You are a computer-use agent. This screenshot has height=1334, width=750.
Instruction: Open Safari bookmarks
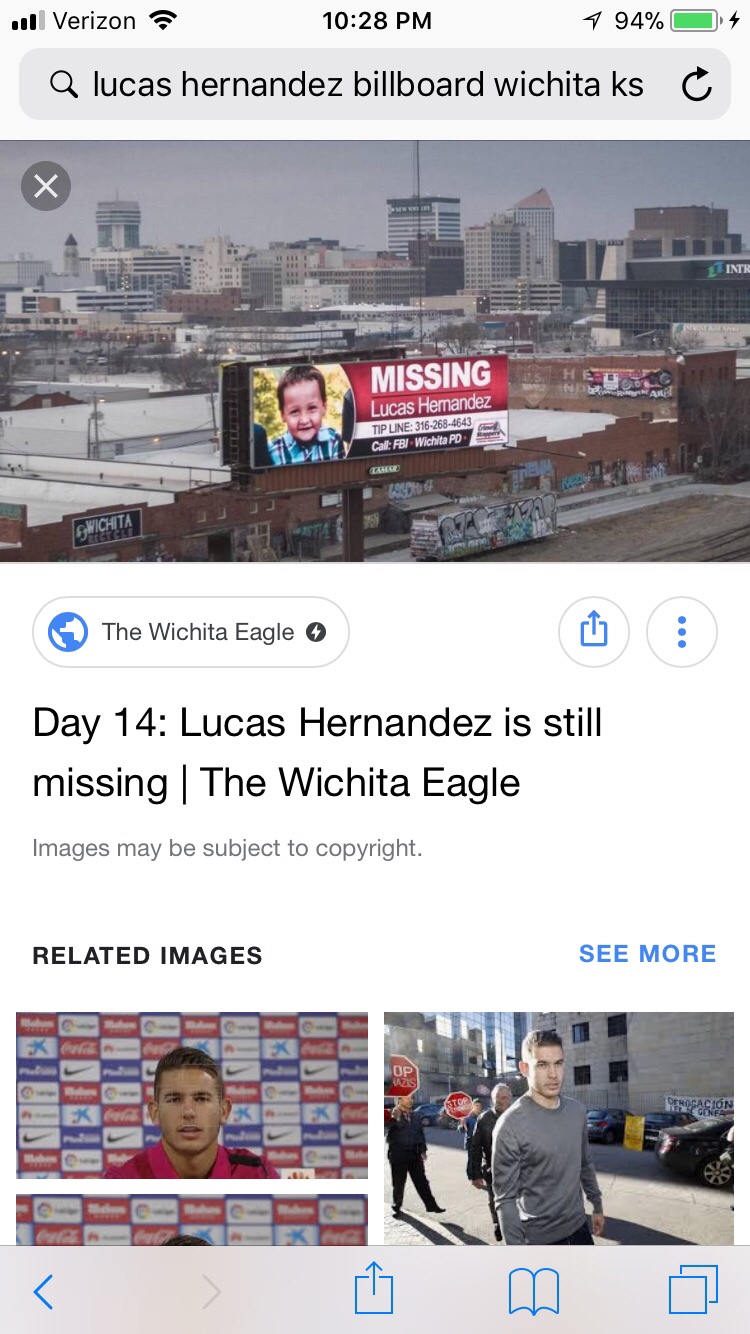533,1292
